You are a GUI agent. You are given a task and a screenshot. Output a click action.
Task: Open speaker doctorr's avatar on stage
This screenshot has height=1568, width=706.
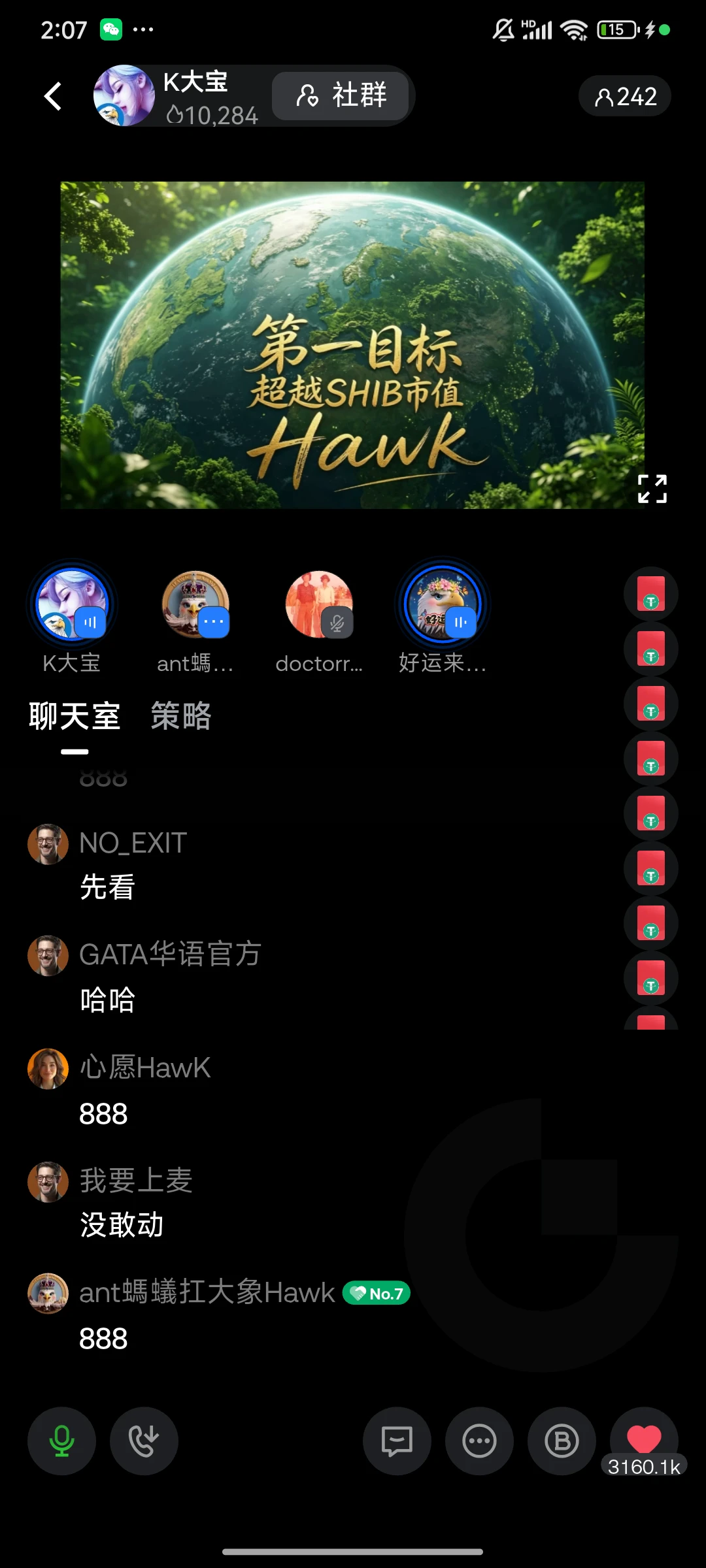(x=319, y=604)
